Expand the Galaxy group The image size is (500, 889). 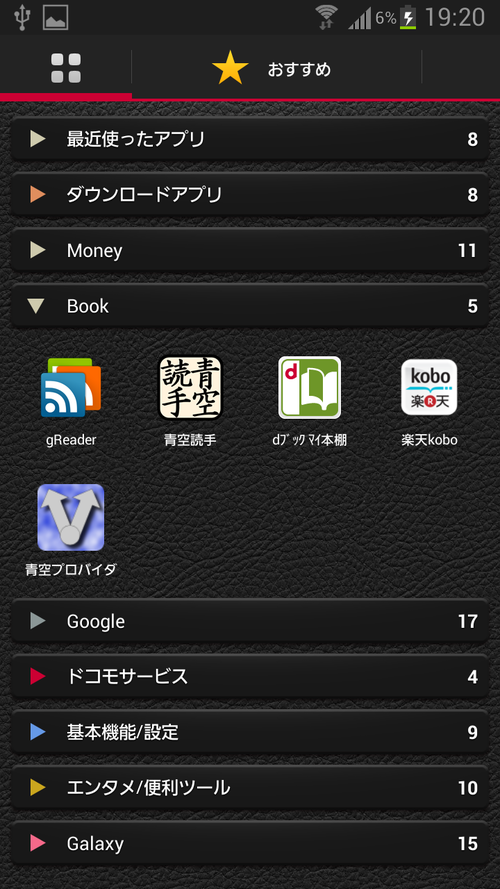tap(249, 843)
